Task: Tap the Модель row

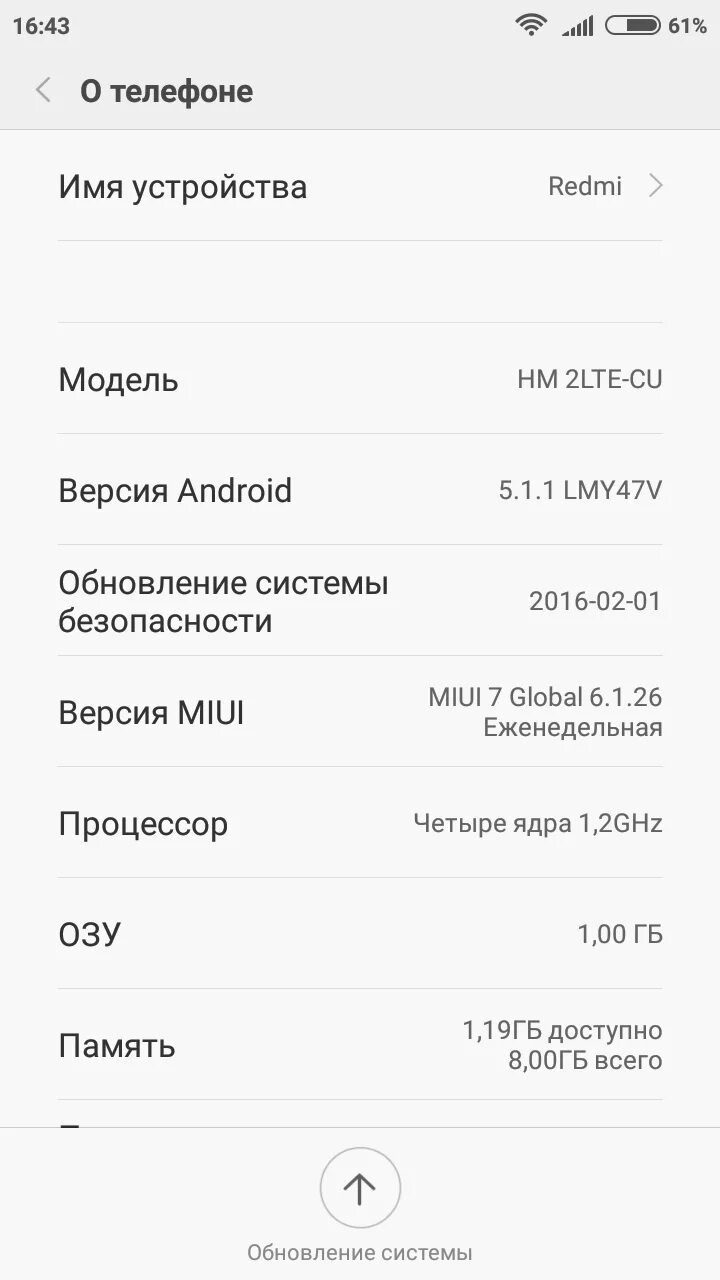Action: pyautogui.click(x=360, y=379)
